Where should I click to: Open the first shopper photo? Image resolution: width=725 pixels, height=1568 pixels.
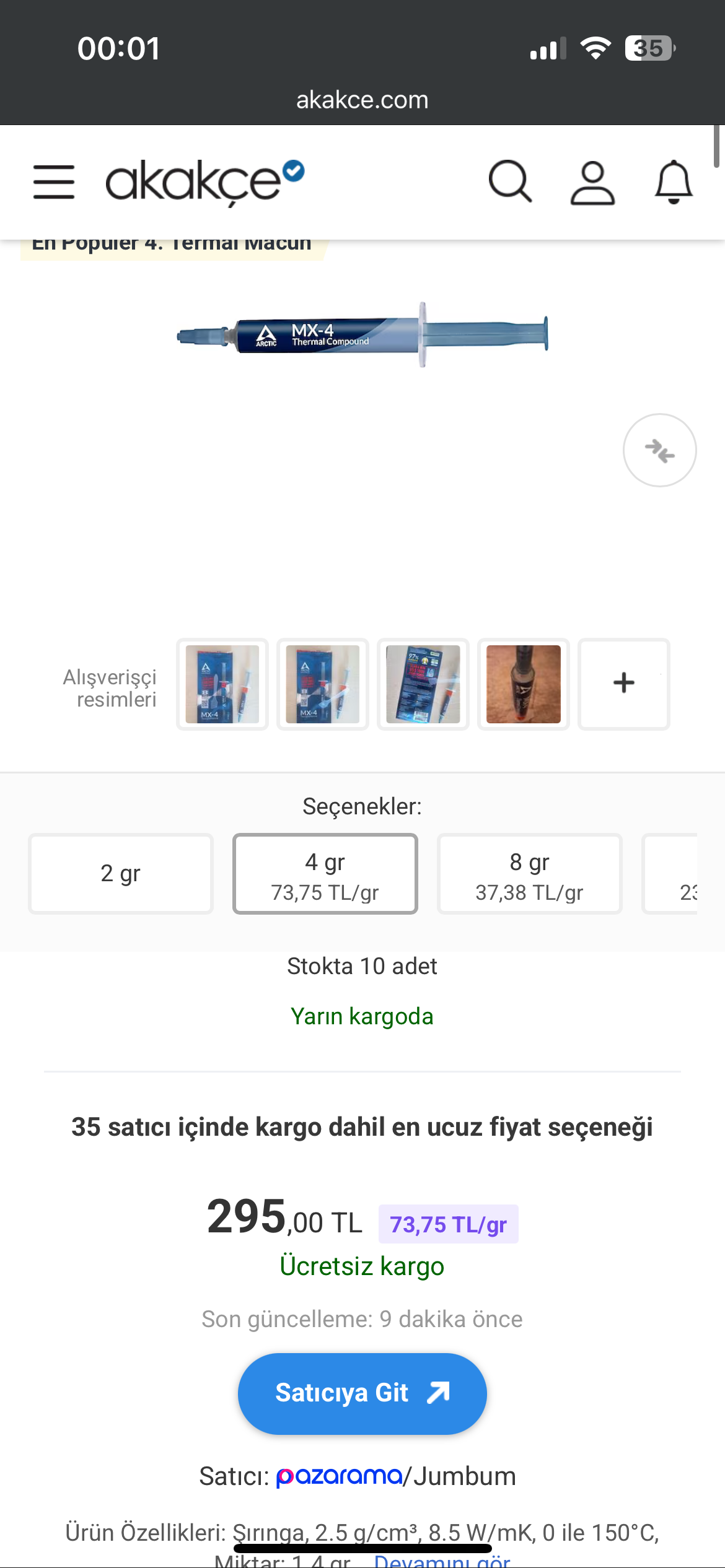(222, 684)
